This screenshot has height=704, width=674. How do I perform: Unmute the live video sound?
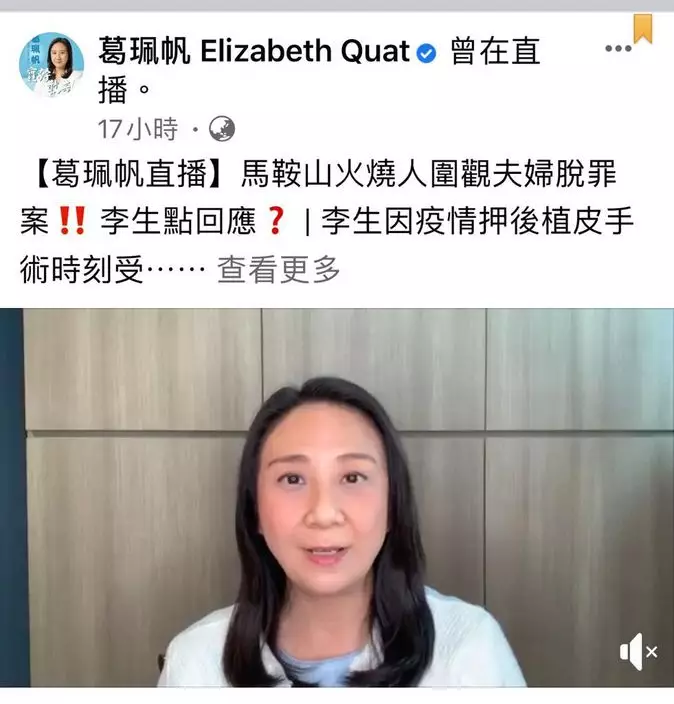pyautogui.click(x=638, y=652)
